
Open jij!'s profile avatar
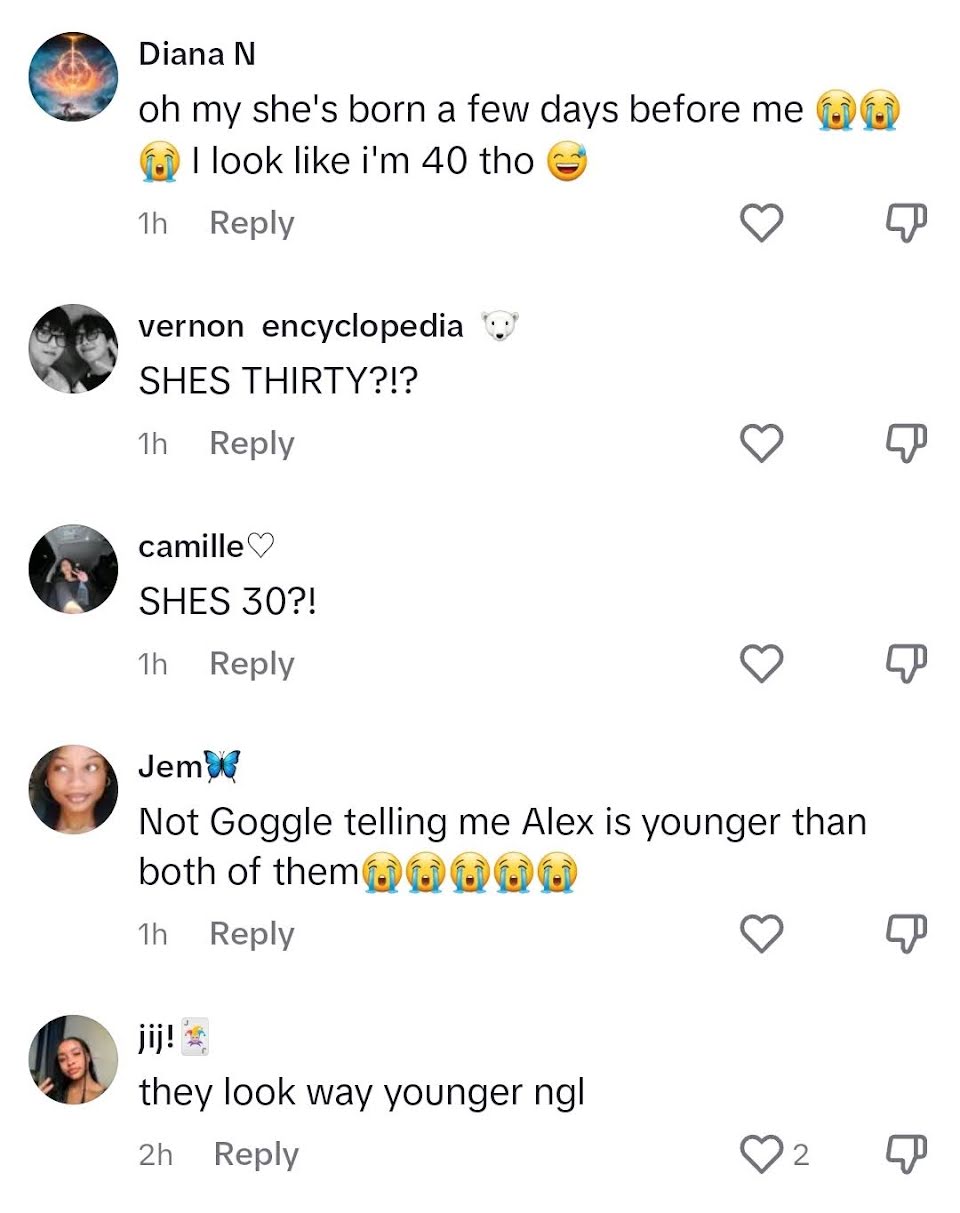pos(74,1060)
